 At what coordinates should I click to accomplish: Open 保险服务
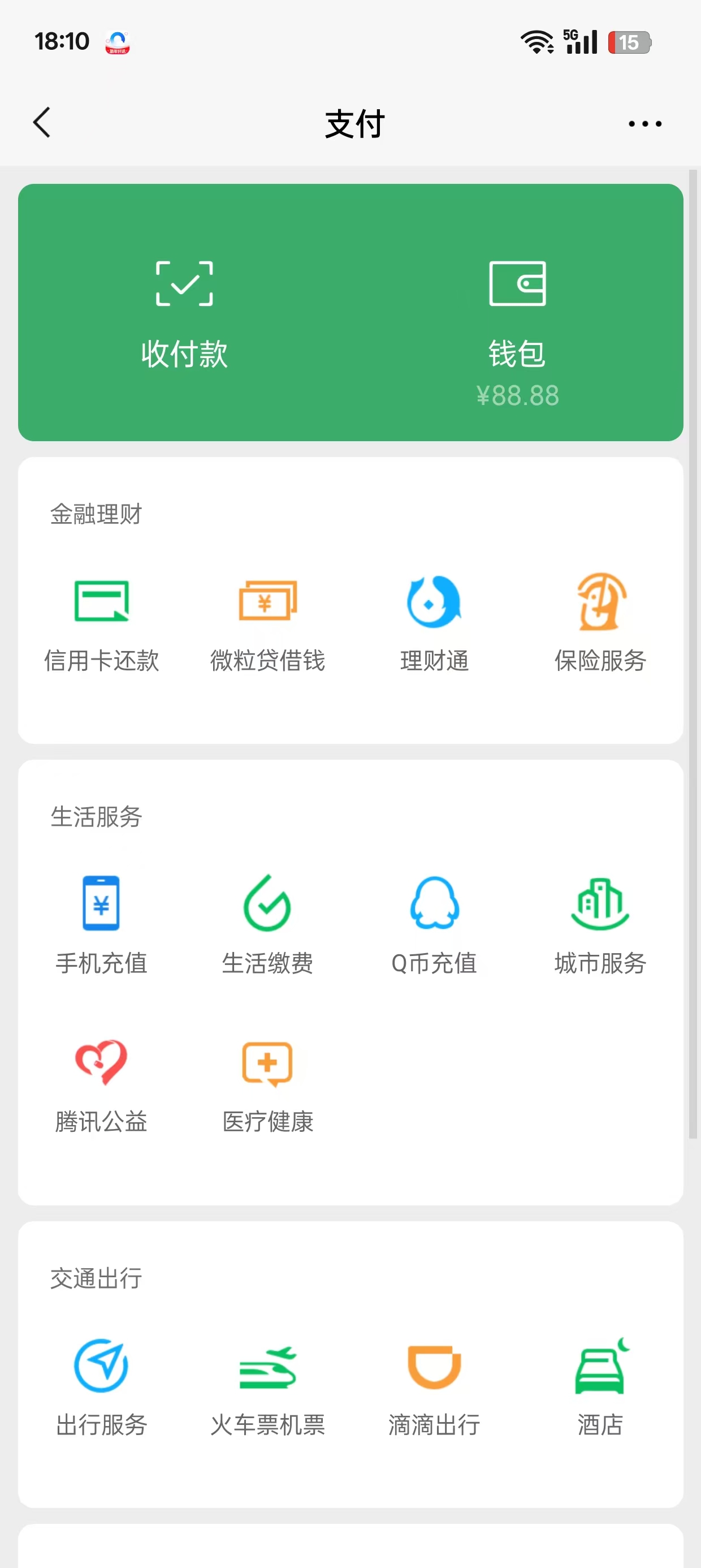point(600,623)
